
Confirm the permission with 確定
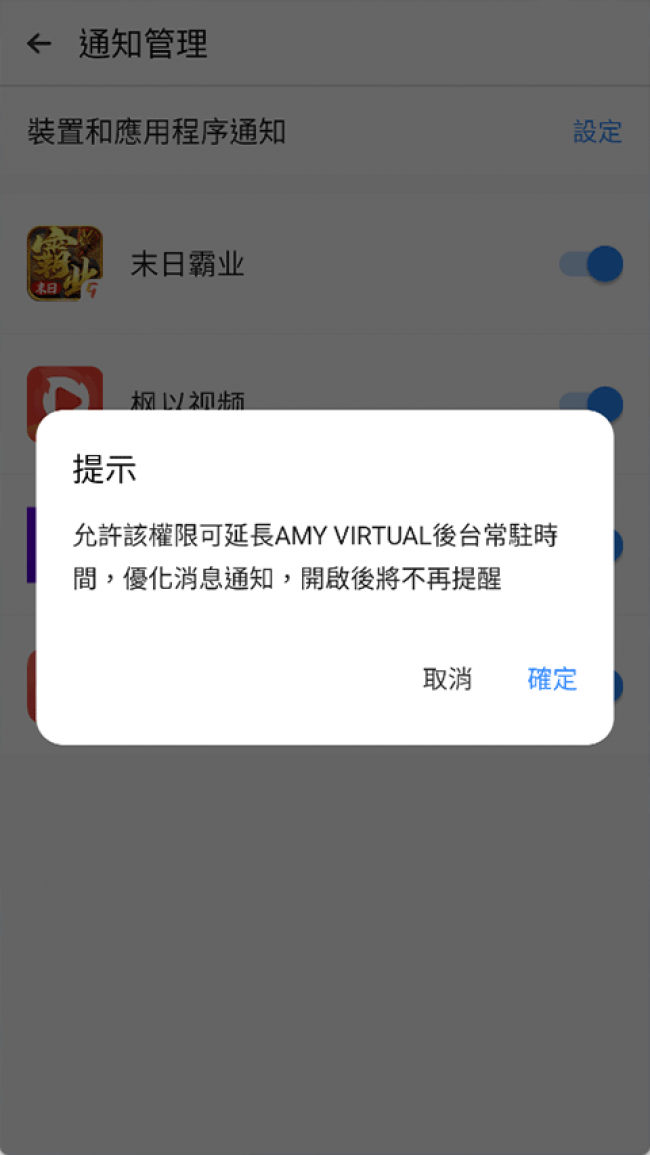click(552, 680)
